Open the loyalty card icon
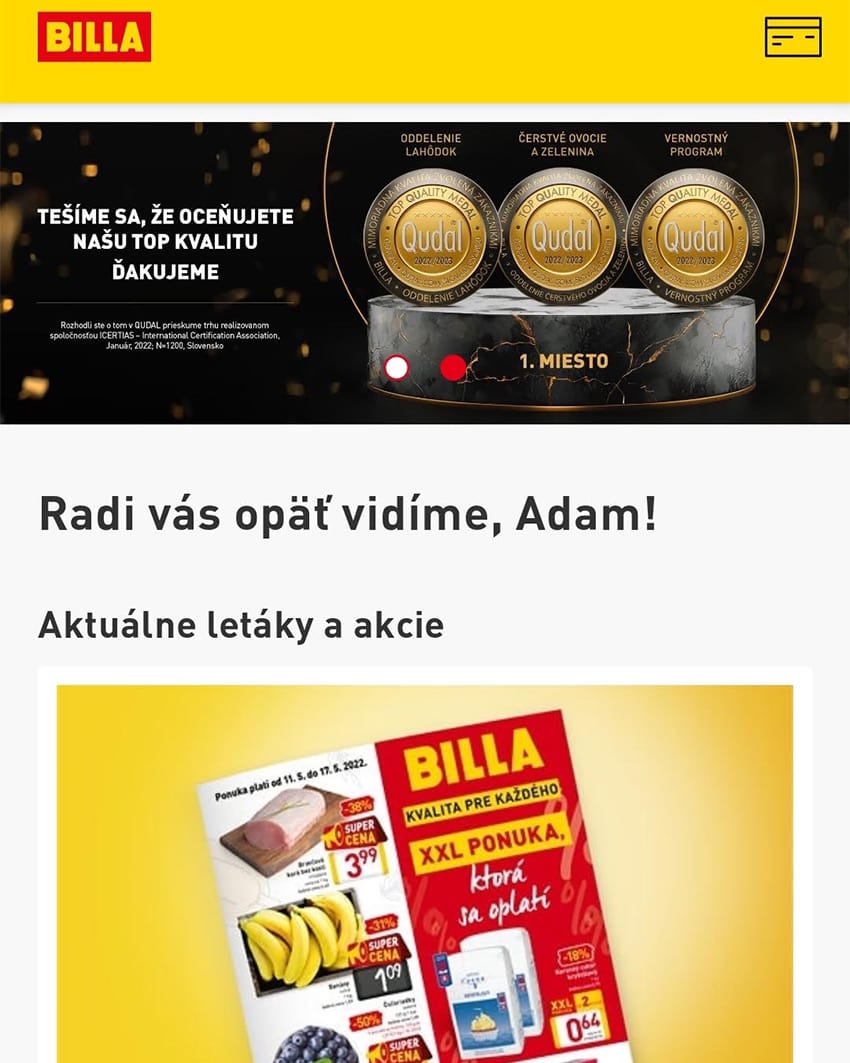The image size is (850, 1063). pyautogui.click(x=792, y=37)
